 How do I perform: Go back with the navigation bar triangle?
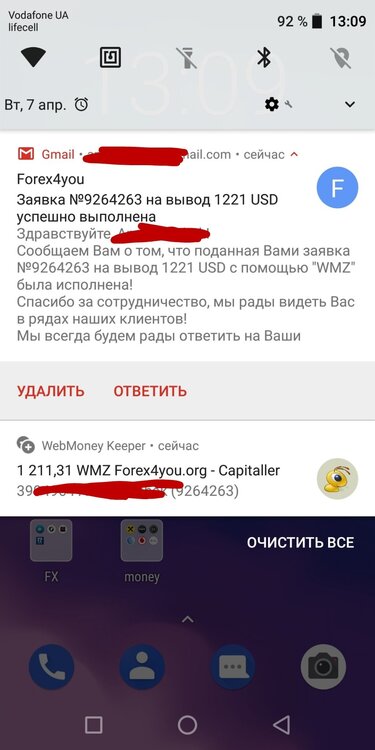(x=281, y=725)
